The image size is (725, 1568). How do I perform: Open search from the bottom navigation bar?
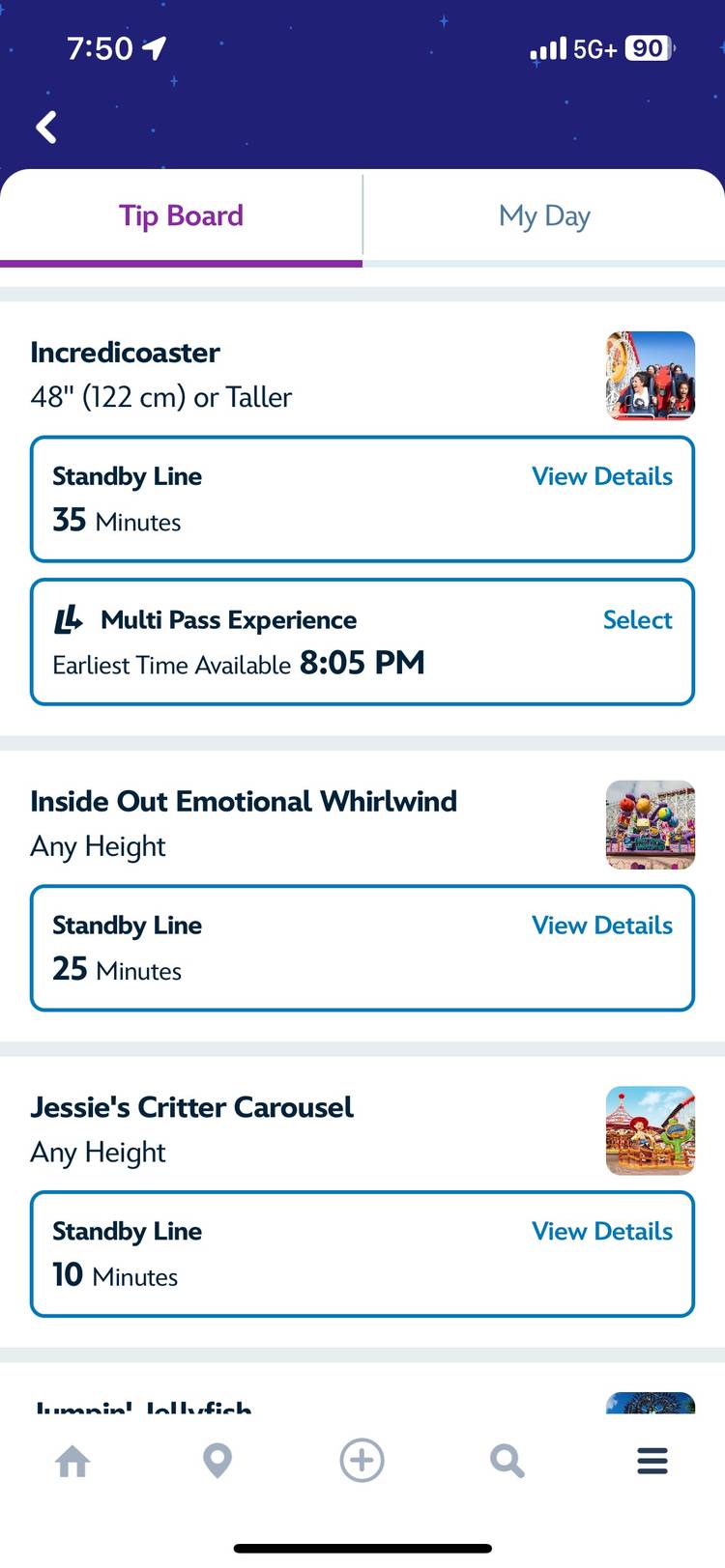tap(507, 1461)
